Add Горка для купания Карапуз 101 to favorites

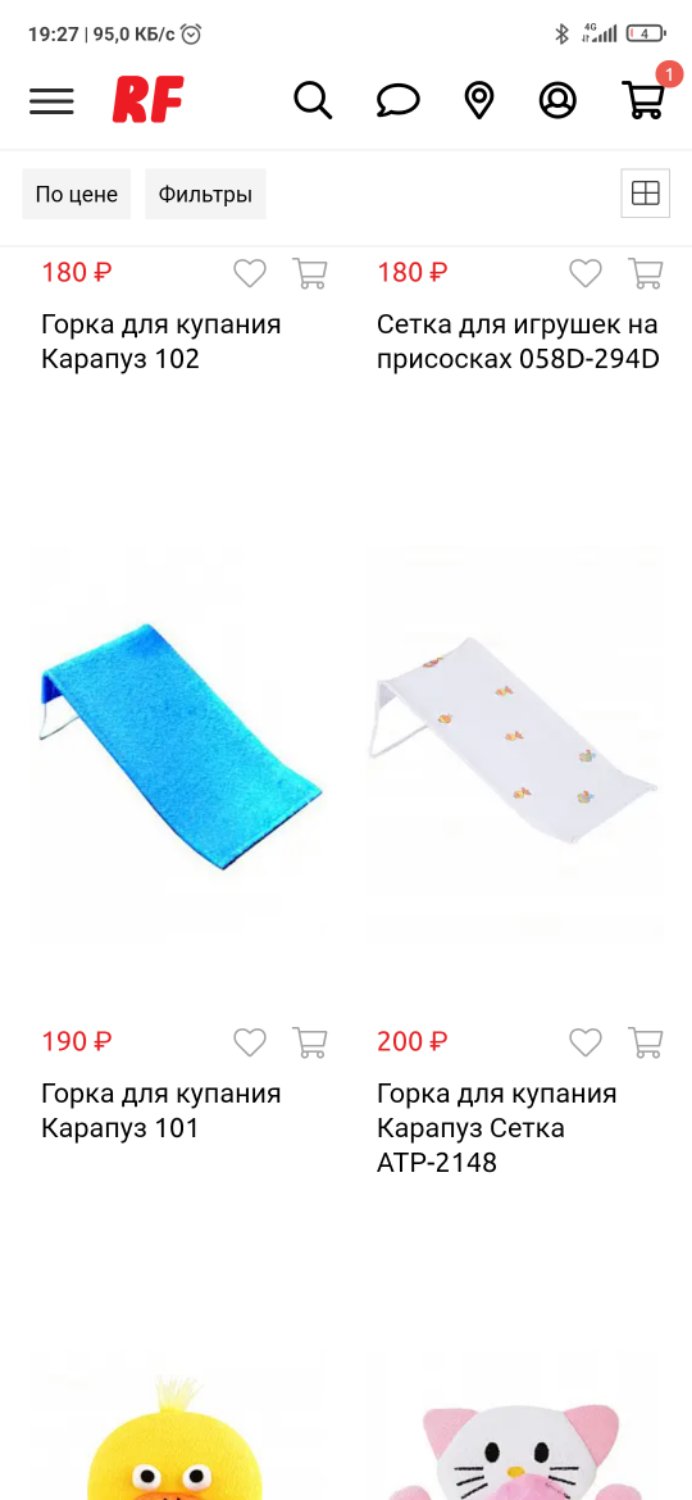pyautogui.click(x=250, y=1043)
